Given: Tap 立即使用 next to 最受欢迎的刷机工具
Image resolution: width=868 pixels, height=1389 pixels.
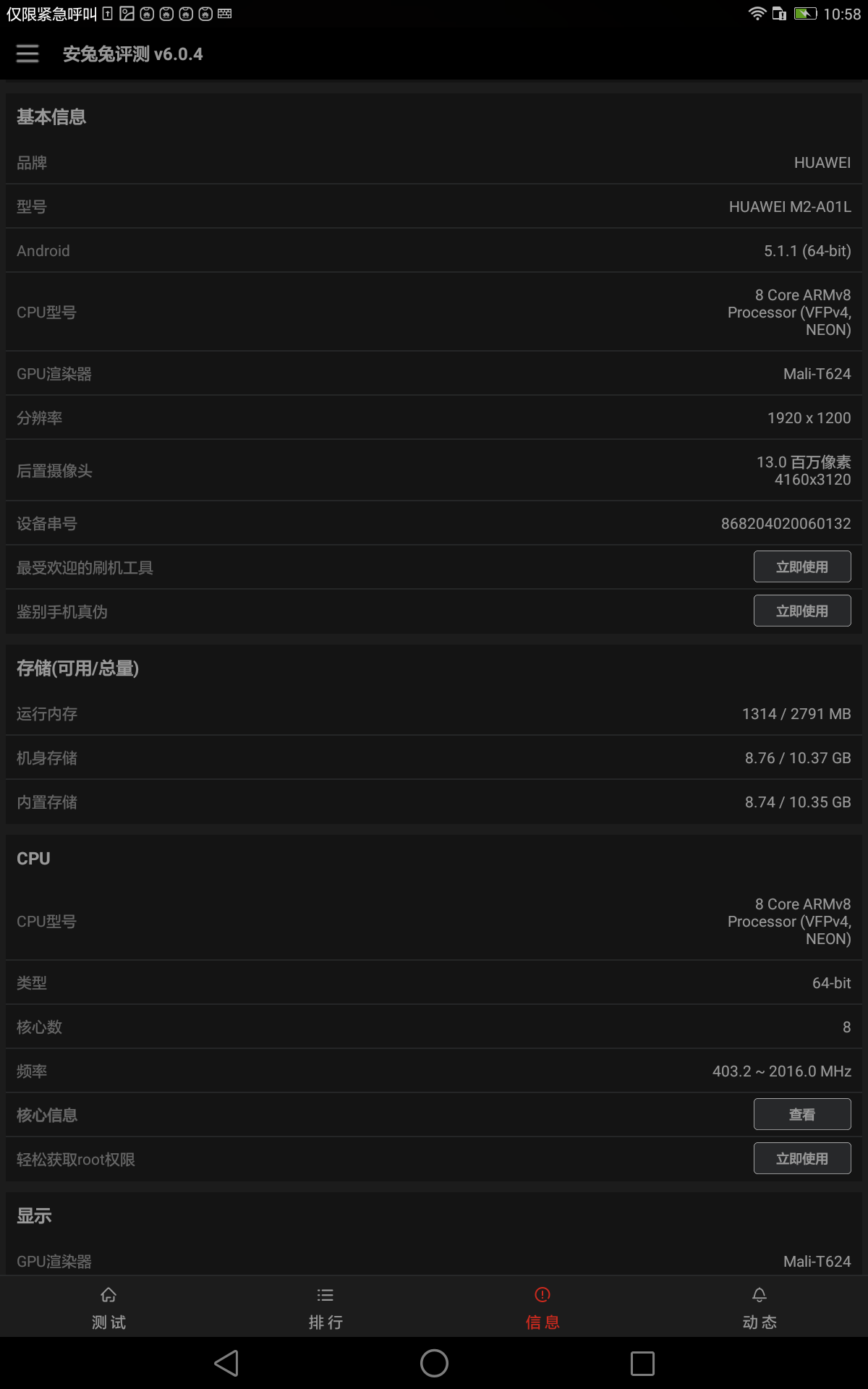Looking at the screenshot, I should [802, 566].
